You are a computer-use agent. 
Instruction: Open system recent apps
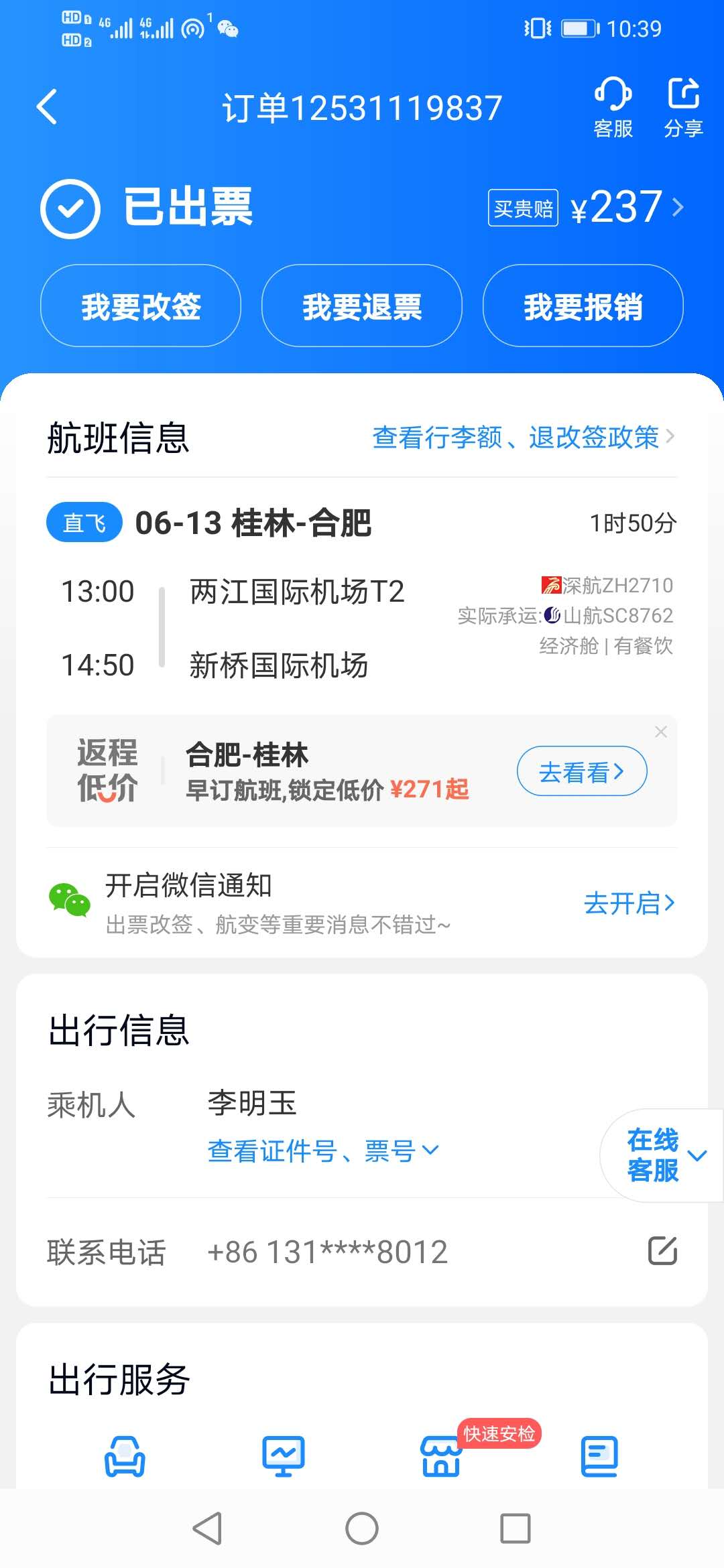(x=516, y=1528)
